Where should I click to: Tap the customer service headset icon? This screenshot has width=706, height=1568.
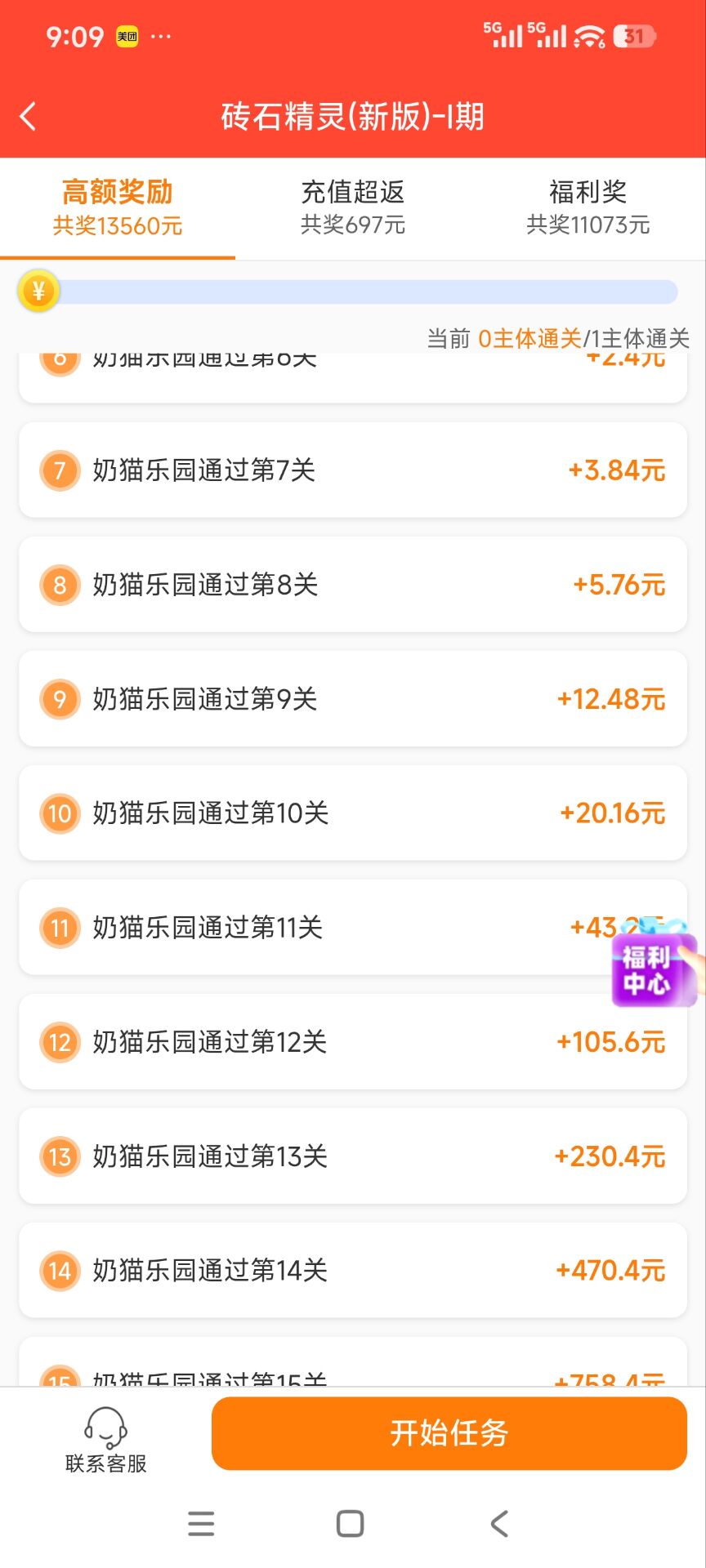(x=104, y=1427)
